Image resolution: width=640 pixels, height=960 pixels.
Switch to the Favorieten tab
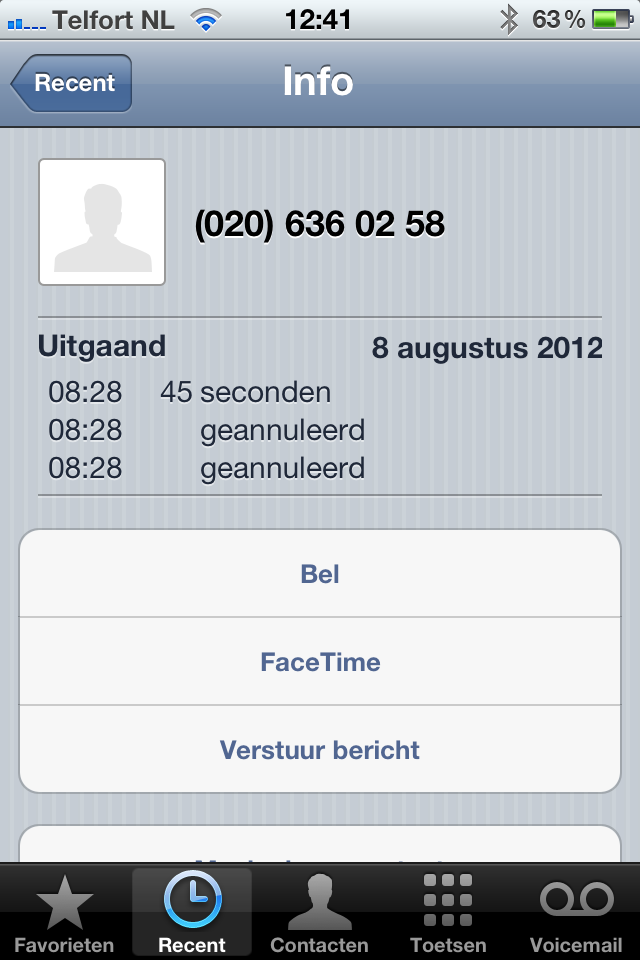coord(64,912)
